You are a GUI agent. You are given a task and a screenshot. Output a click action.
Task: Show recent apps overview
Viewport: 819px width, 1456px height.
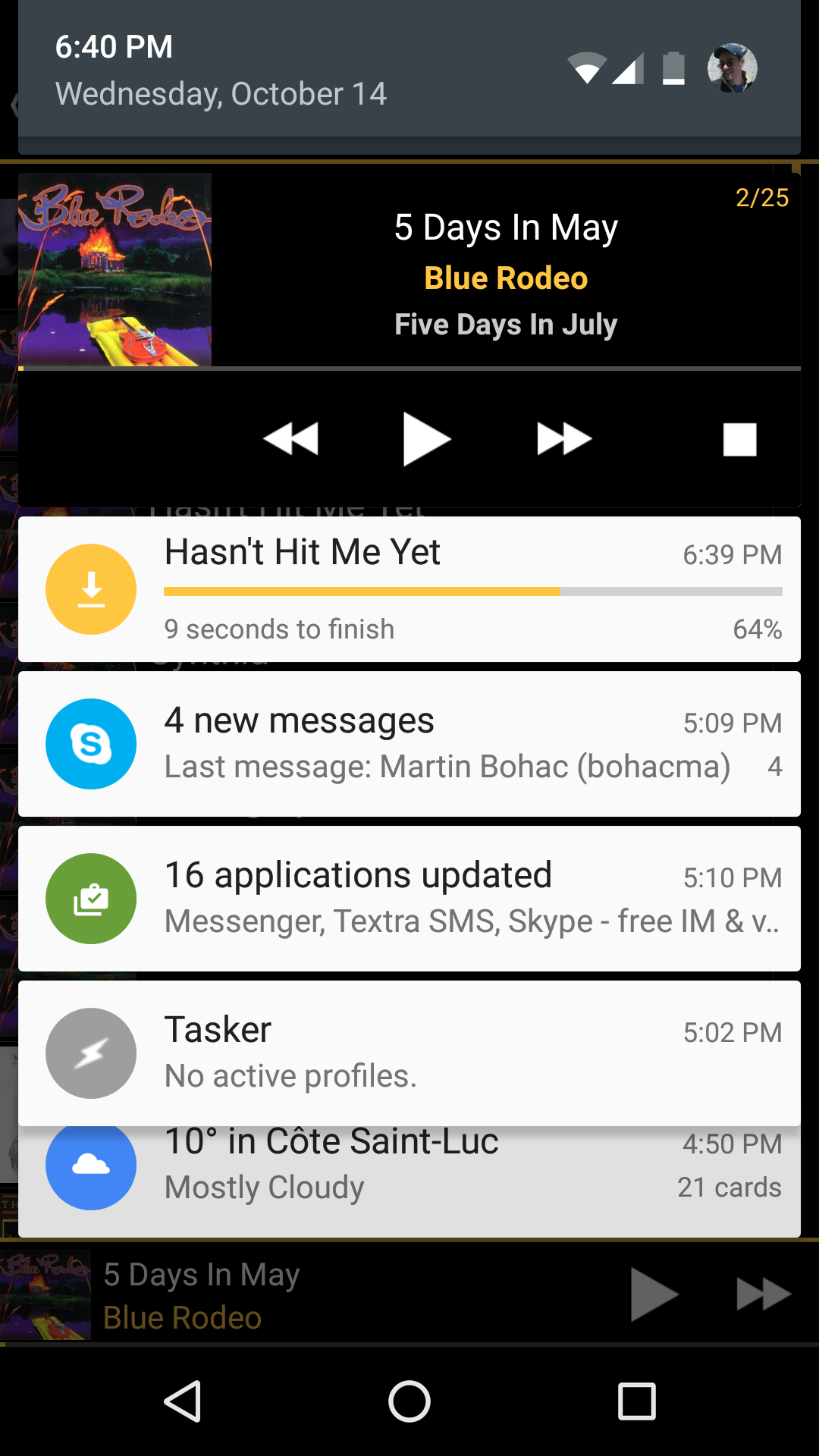coord(636,1401)
